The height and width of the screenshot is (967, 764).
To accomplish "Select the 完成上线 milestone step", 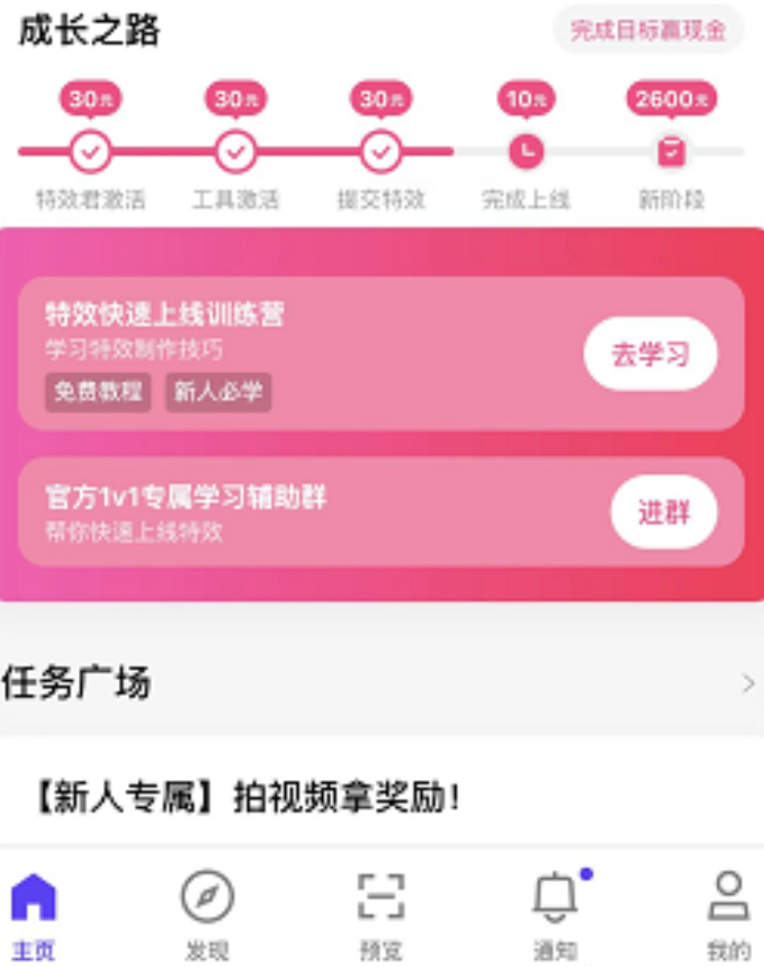I will 526,152.
